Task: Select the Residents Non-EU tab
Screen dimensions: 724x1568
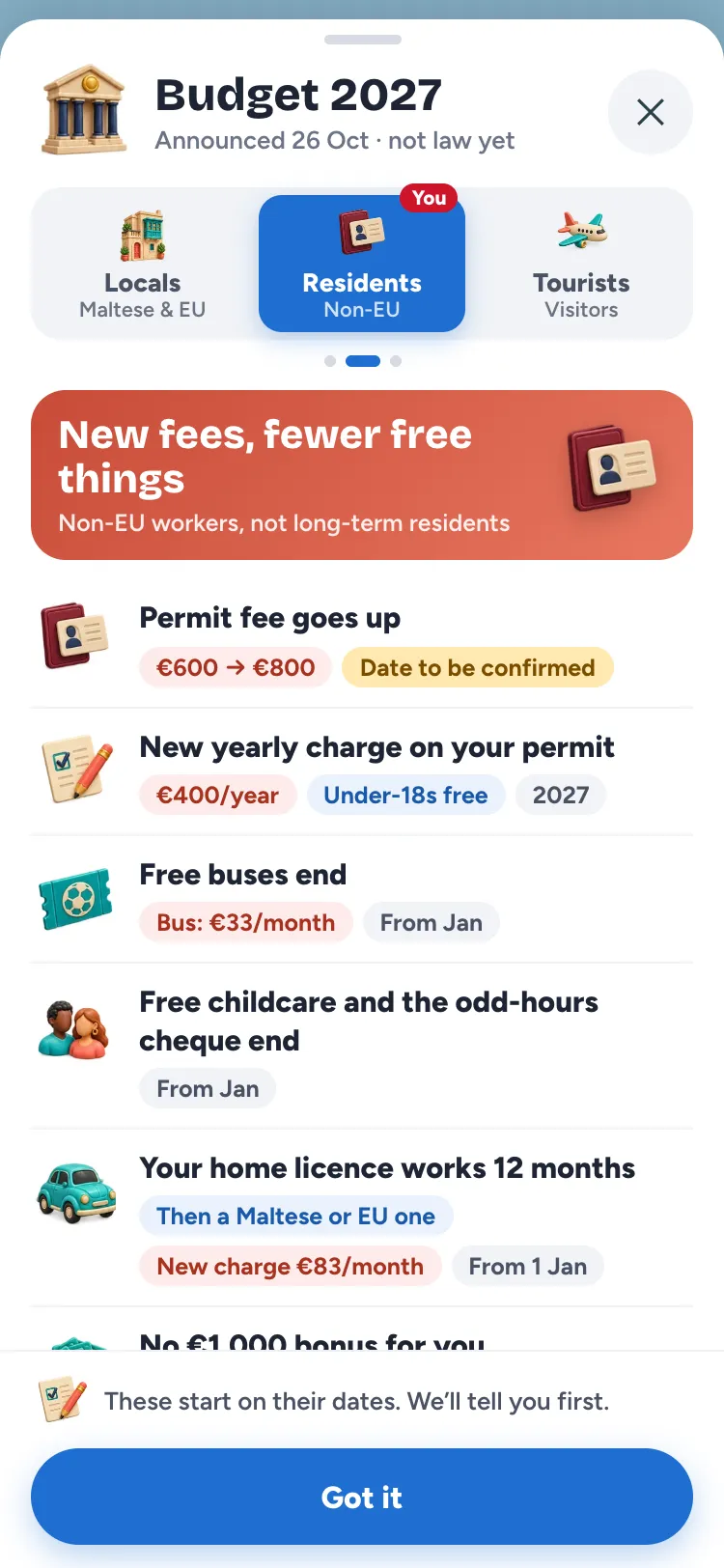Action: 362,264
